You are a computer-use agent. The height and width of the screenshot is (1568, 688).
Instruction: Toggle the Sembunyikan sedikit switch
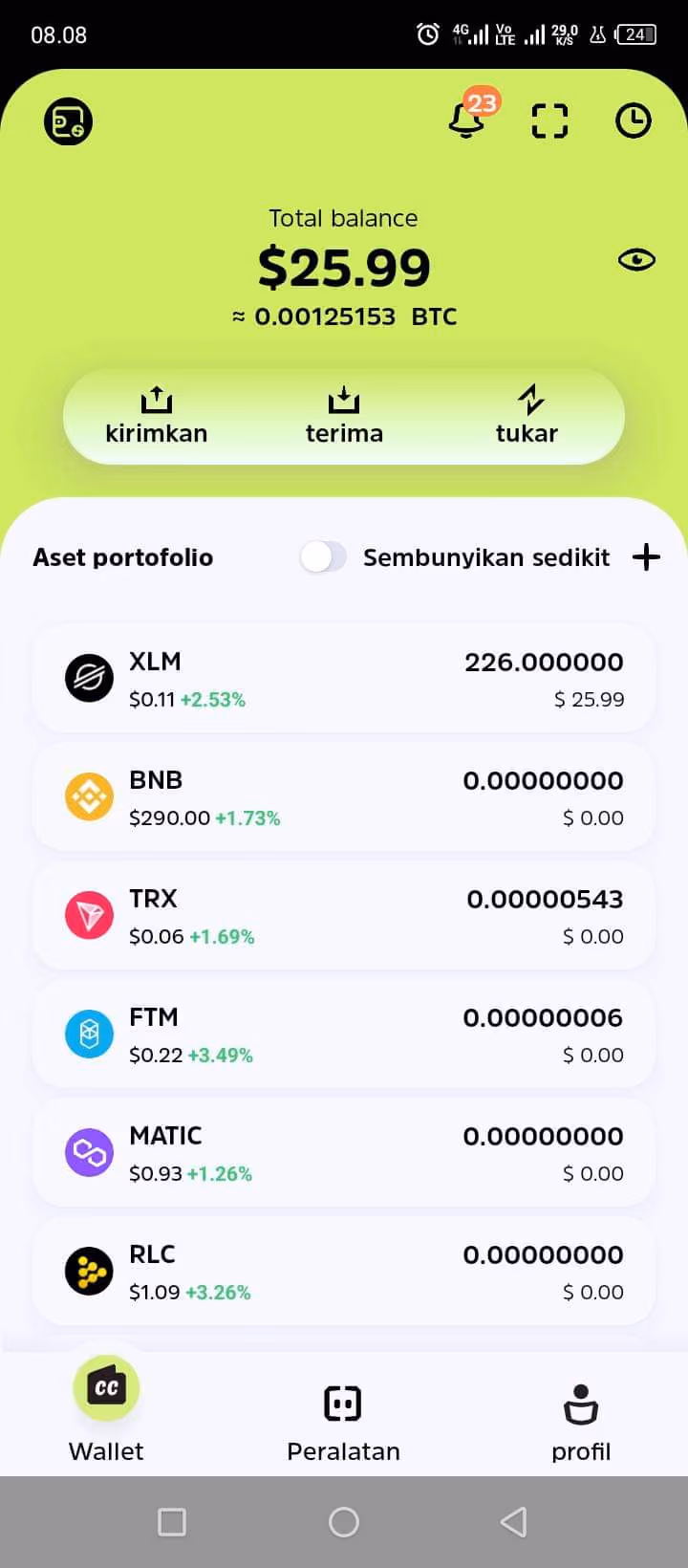click(323, 556)
